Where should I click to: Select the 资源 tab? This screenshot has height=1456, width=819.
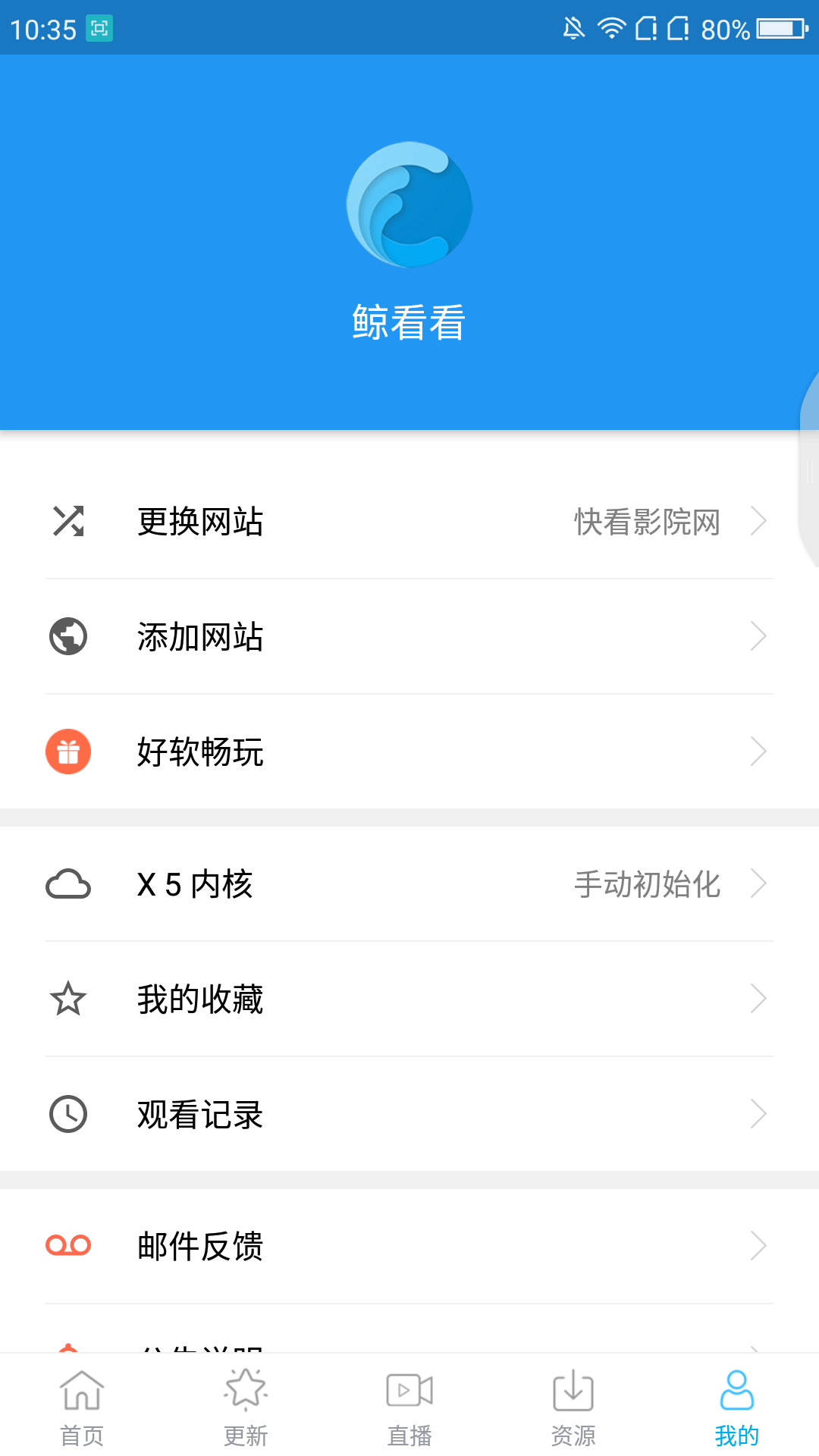[x=573, y=1407]
